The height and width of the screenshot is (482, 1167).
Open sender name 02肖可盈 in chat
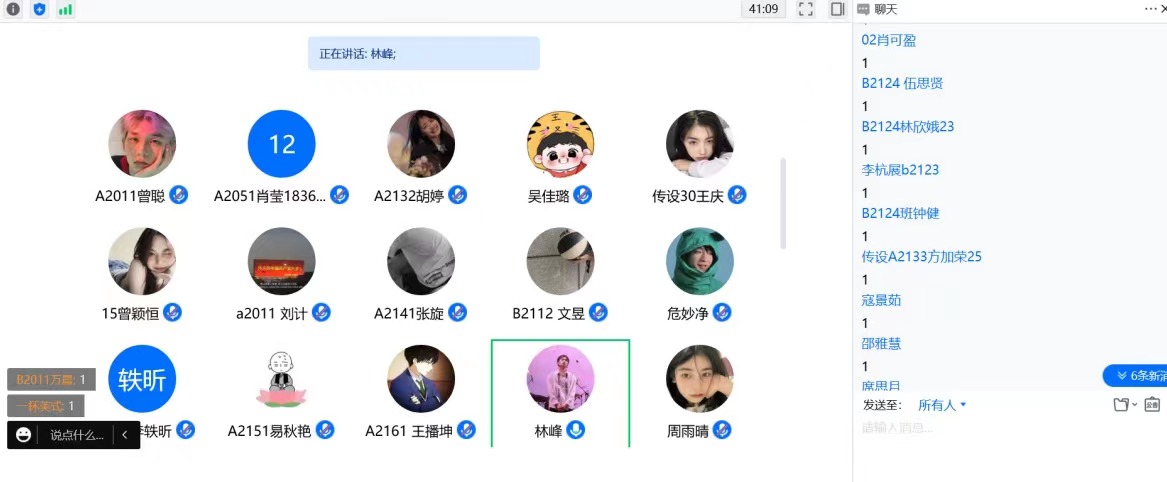[x=888, y=40]
